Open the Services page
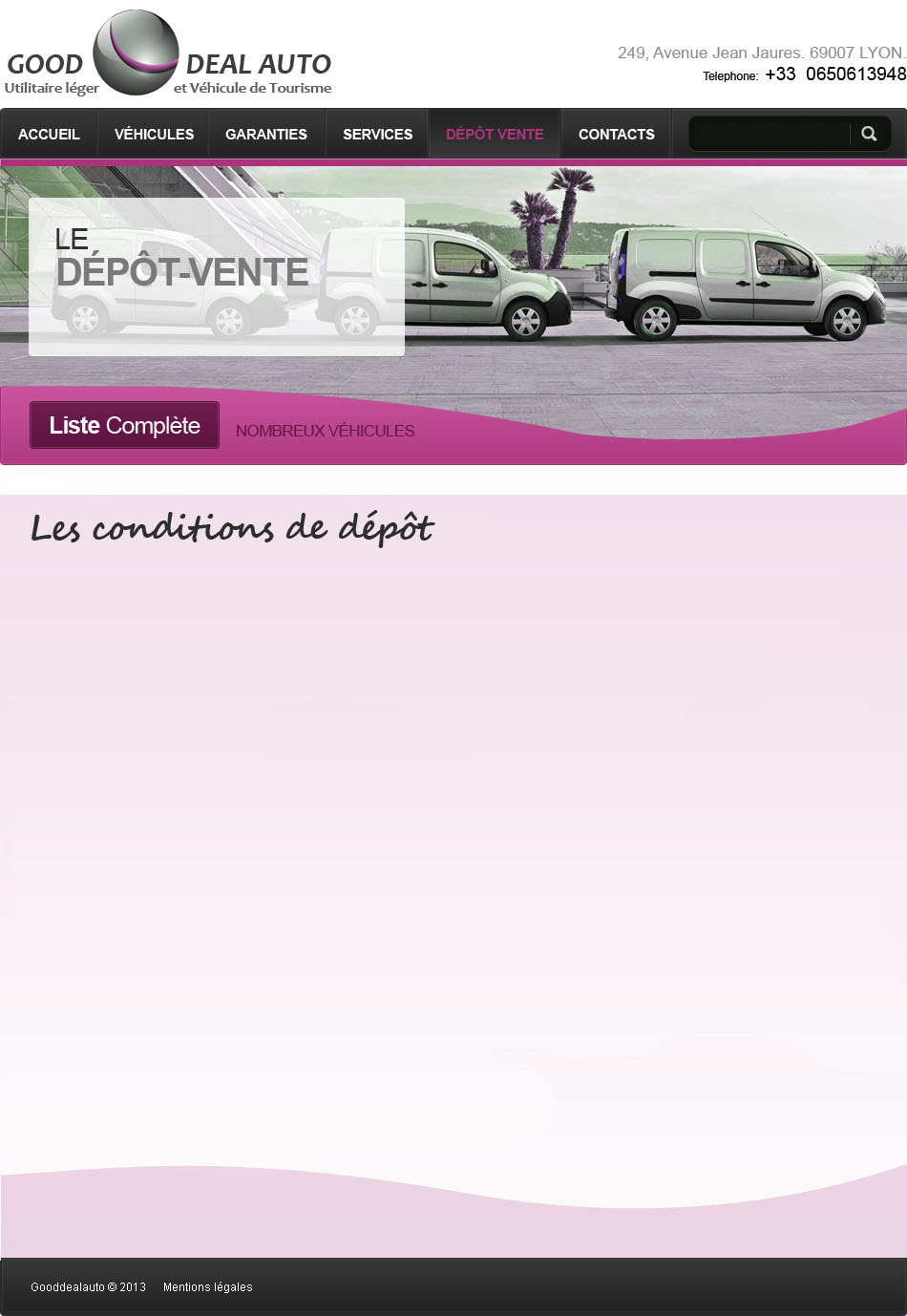 (377, 135)
